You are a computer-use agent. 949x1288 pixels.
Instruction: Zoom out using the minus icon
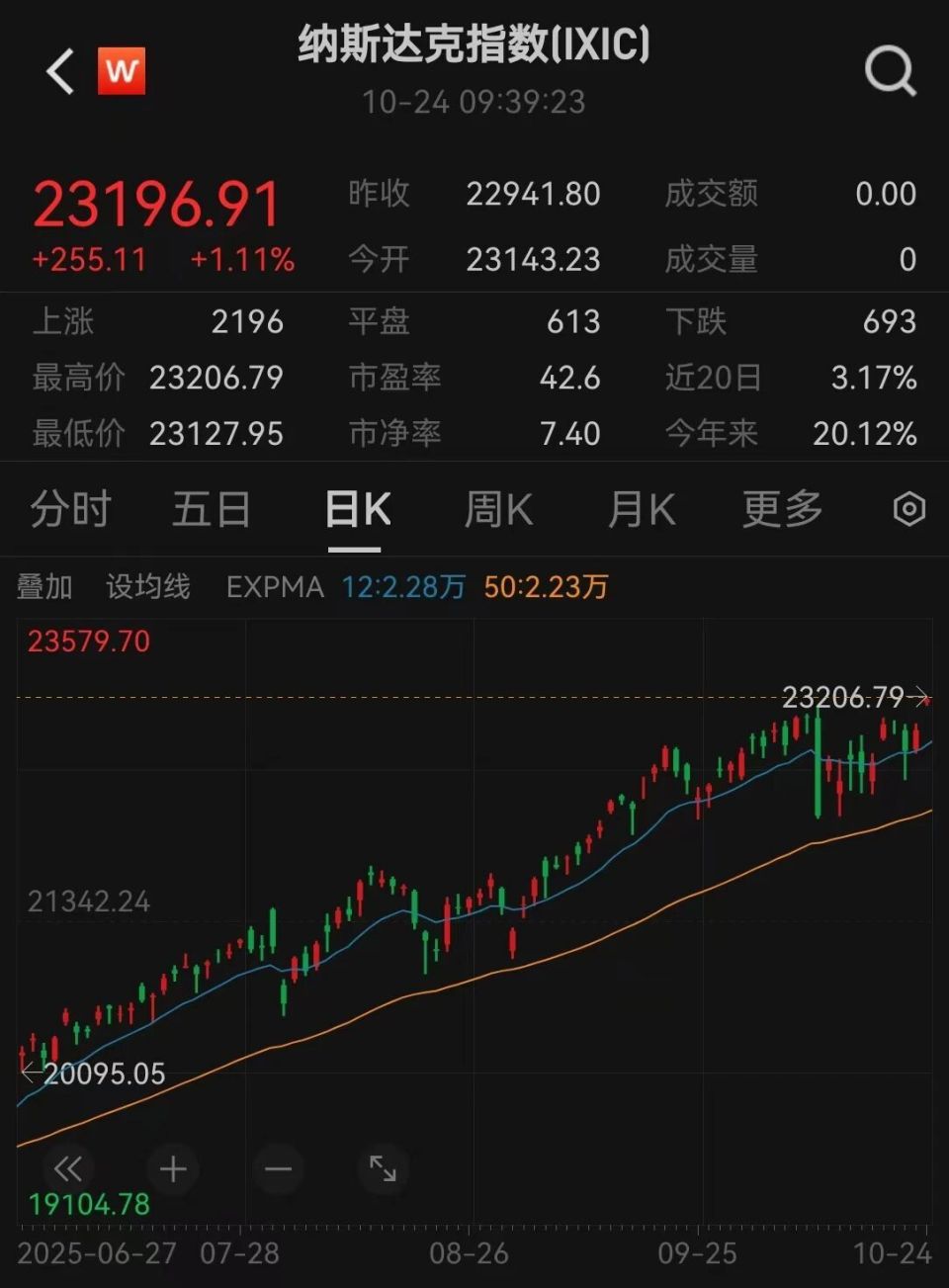point(278,1169)
